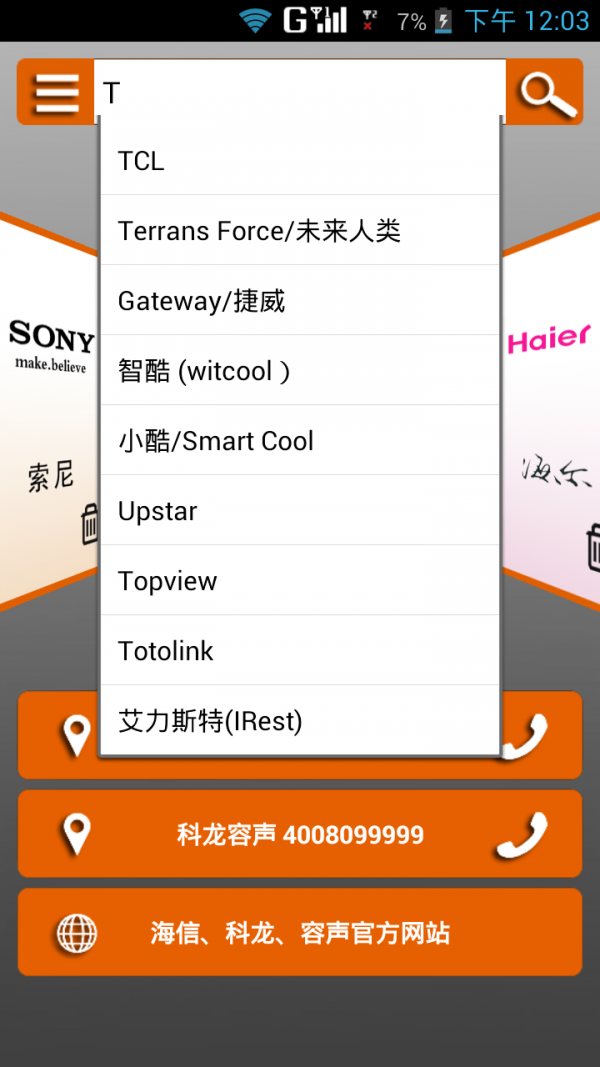The width and height of the screenshot is (600, 1067).
Task: Delete the Sony card with trash icon
Action: tap(90, 524)
